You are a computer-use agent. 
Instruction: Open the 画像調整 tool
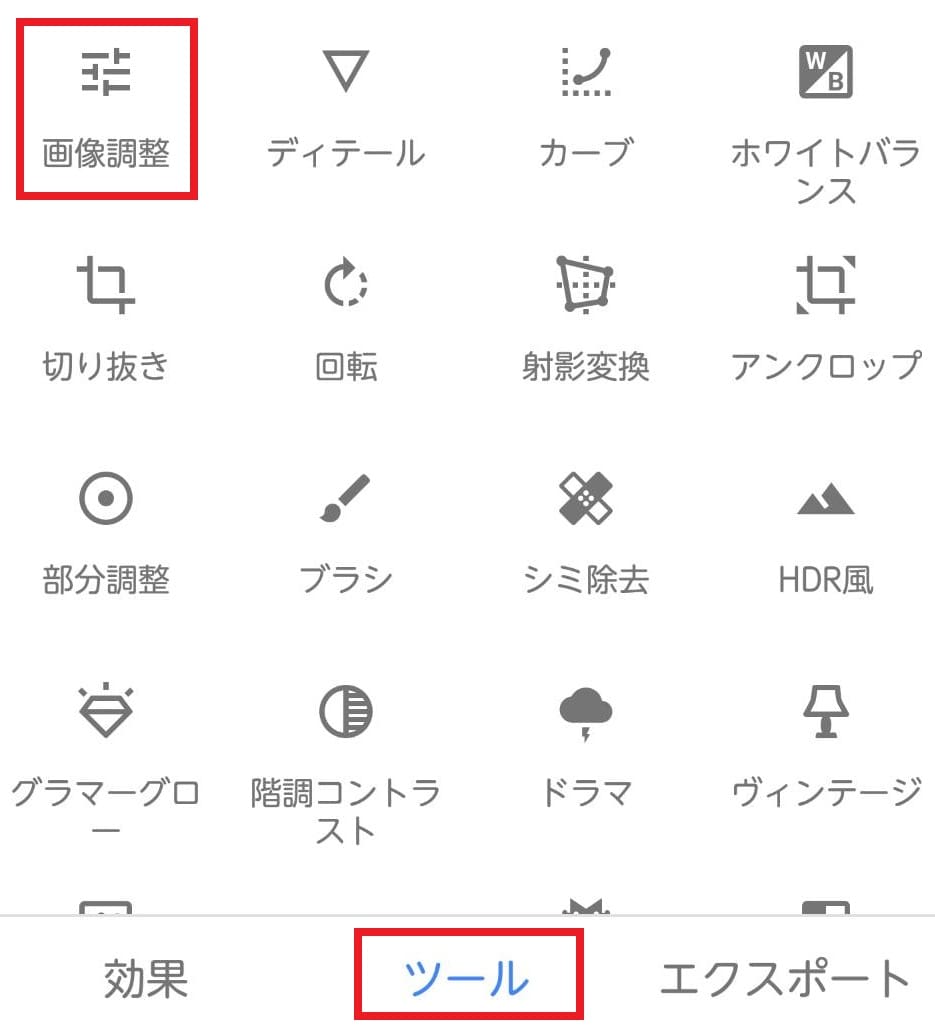pos(106,108)
